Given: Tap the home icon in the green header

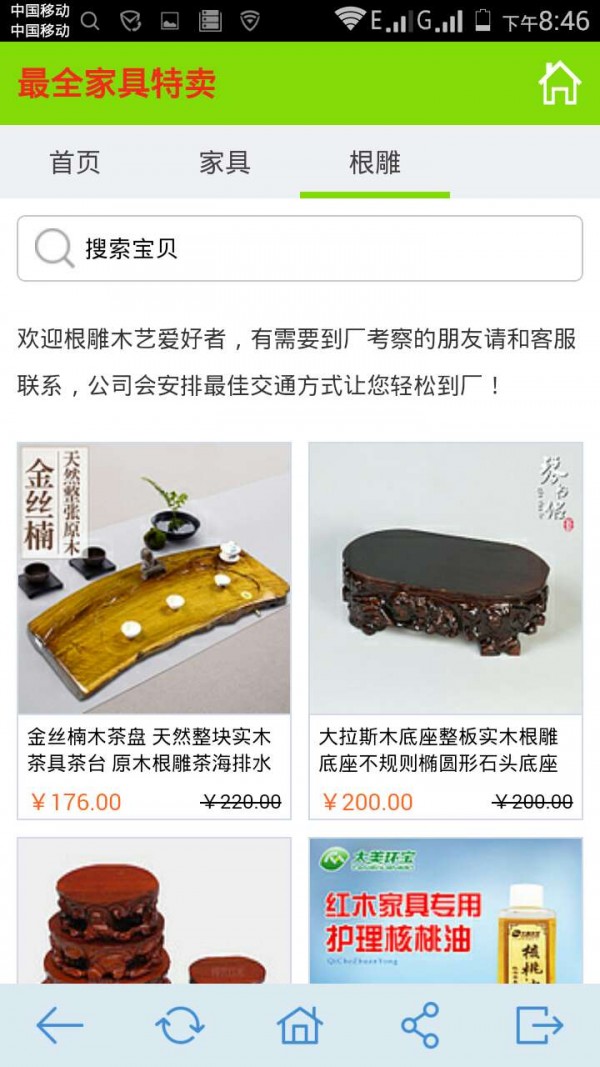Looking at the screenshot, I should point(559,83).
